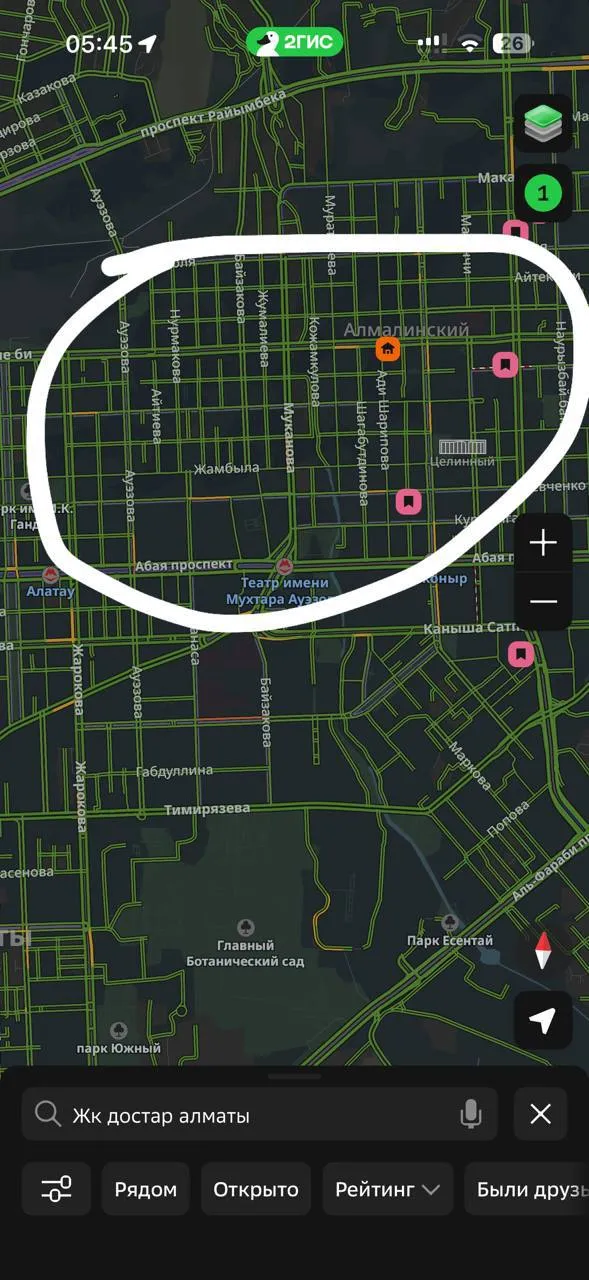Select the Рядом filter chip
The width and height of the screenshot is (589, 1280).
(146, 1189)
